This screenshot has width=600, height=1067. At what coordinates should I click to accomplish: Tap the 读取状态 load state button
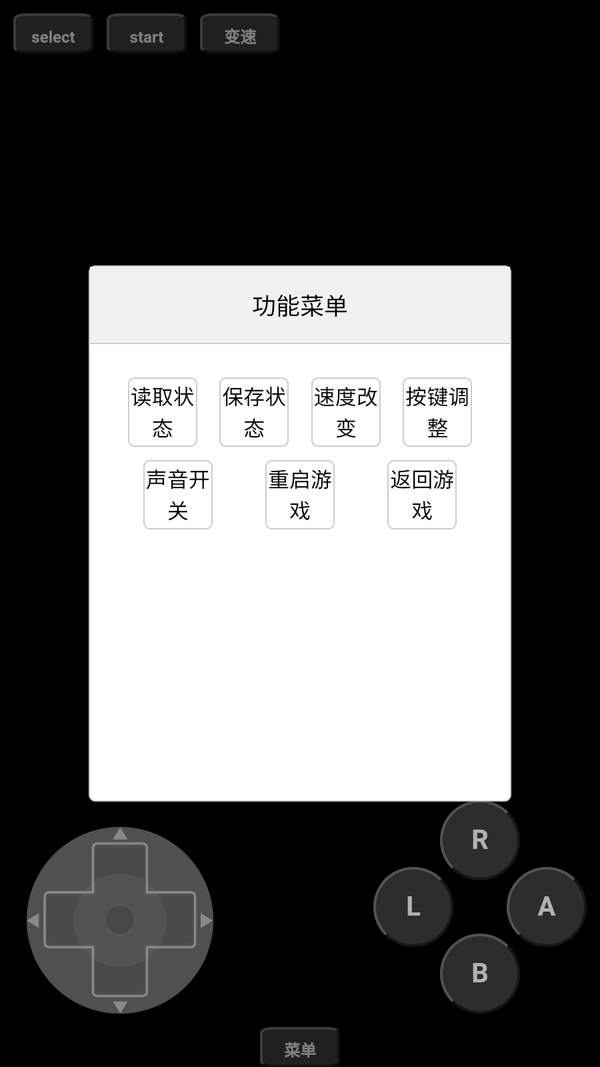(x=162, y=412)
